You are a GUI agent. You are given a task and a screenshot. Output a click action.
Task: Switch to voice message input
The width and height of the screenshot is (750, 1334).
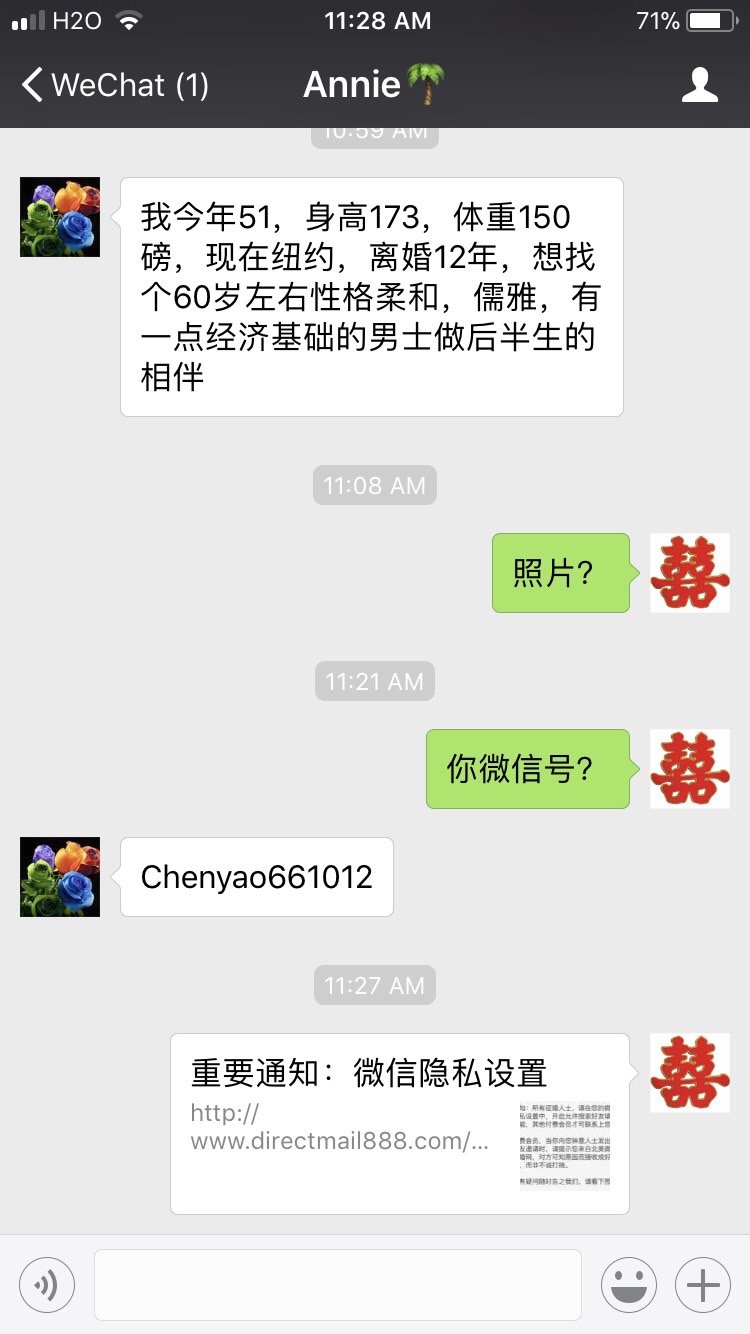47,1284
